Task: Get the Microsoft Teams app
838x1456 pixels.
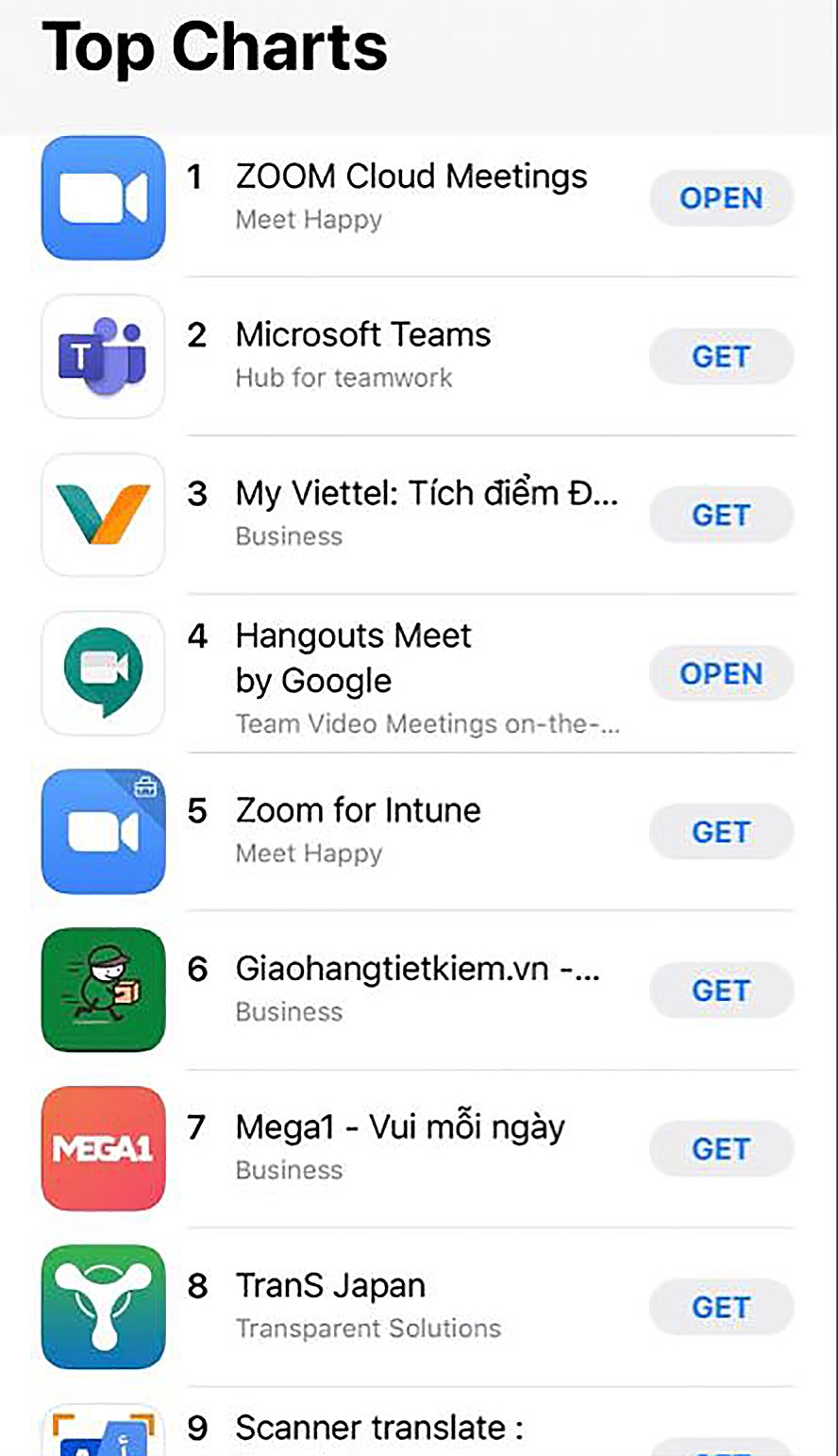Action: coord(721,357)
